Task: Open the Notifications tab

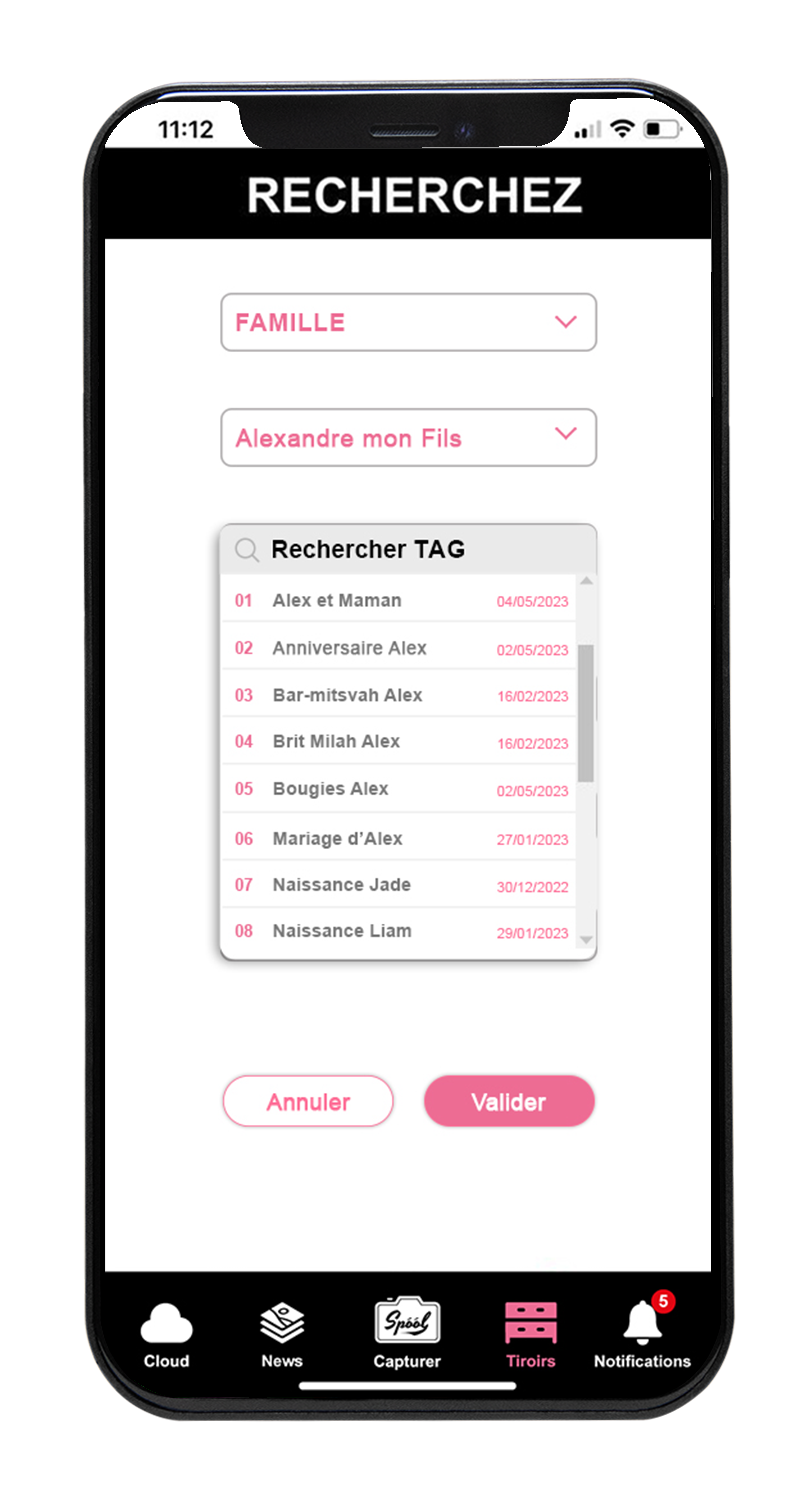Action: click(642, 1334)
